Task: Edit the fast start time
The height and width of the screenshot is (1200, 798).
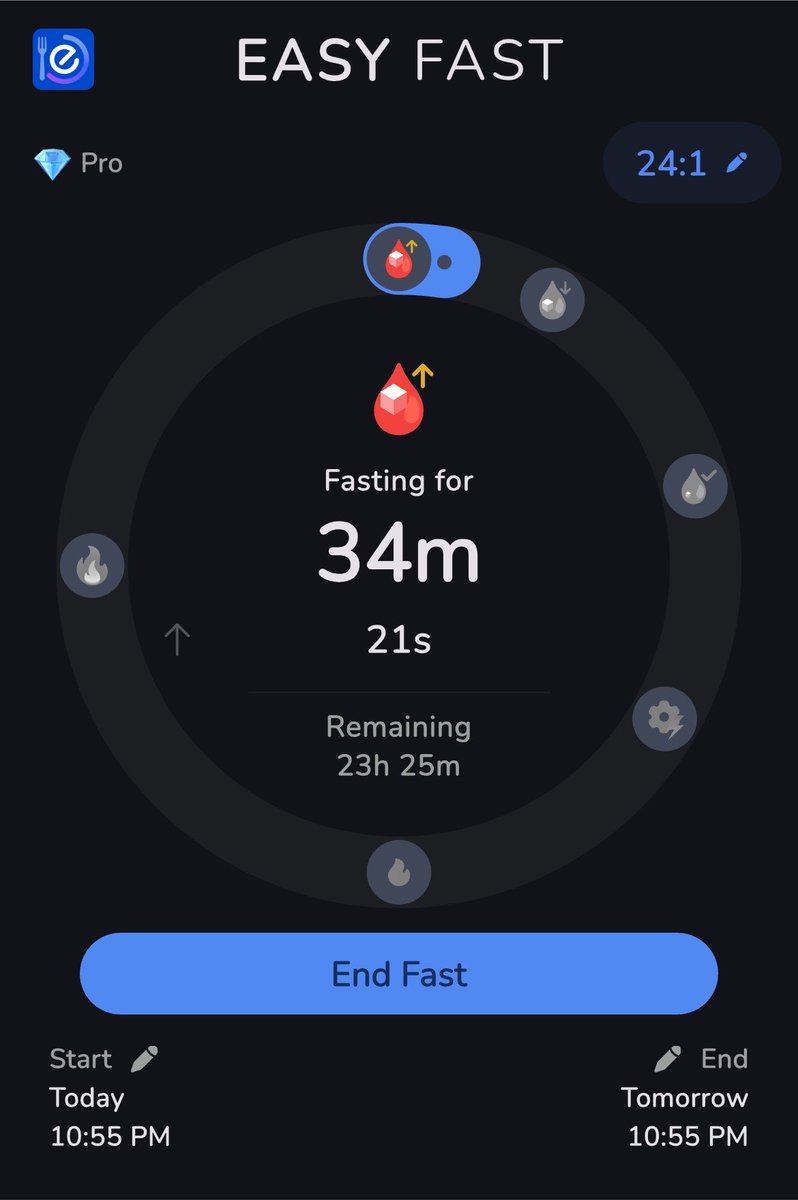Action: coord(145,1058)
